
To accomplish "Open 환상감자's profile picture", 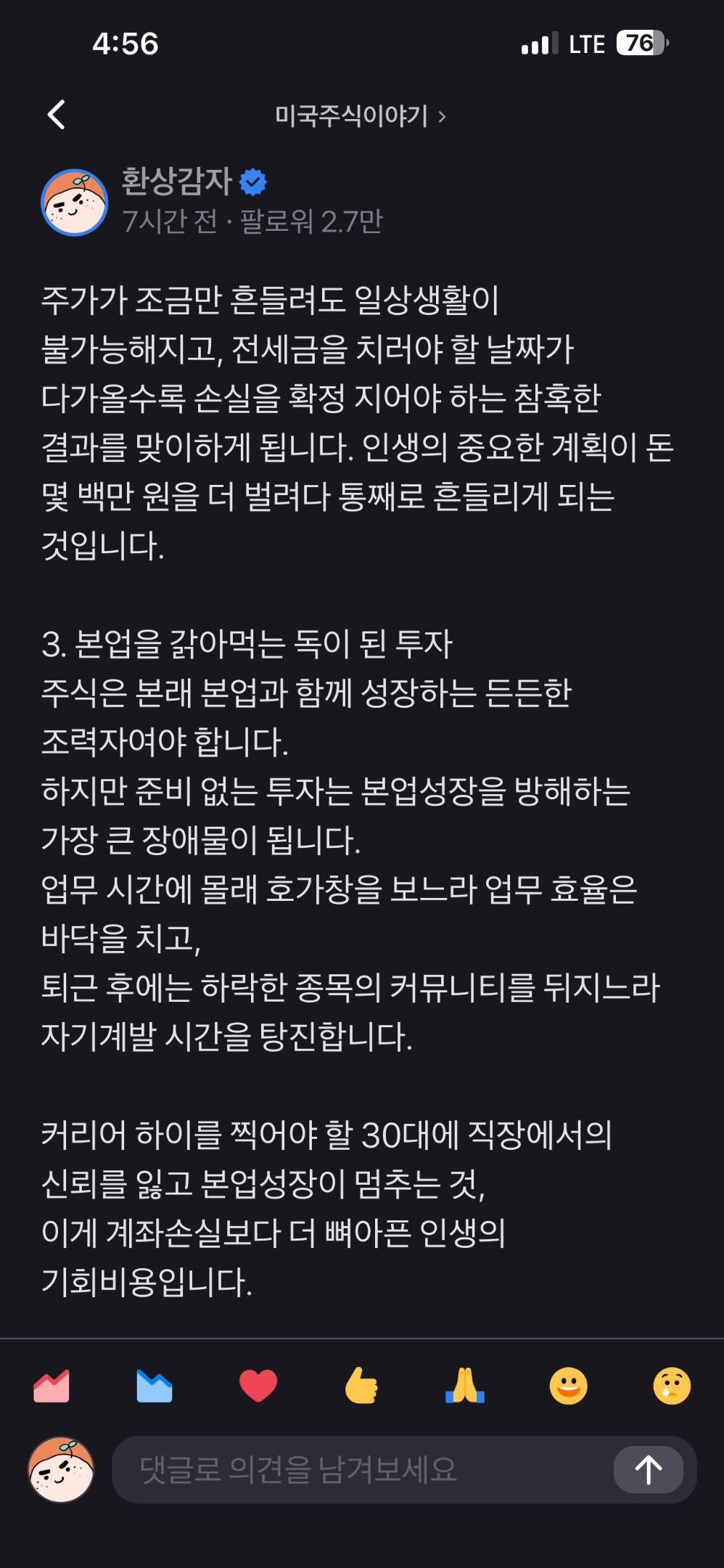I will point(75,203).
